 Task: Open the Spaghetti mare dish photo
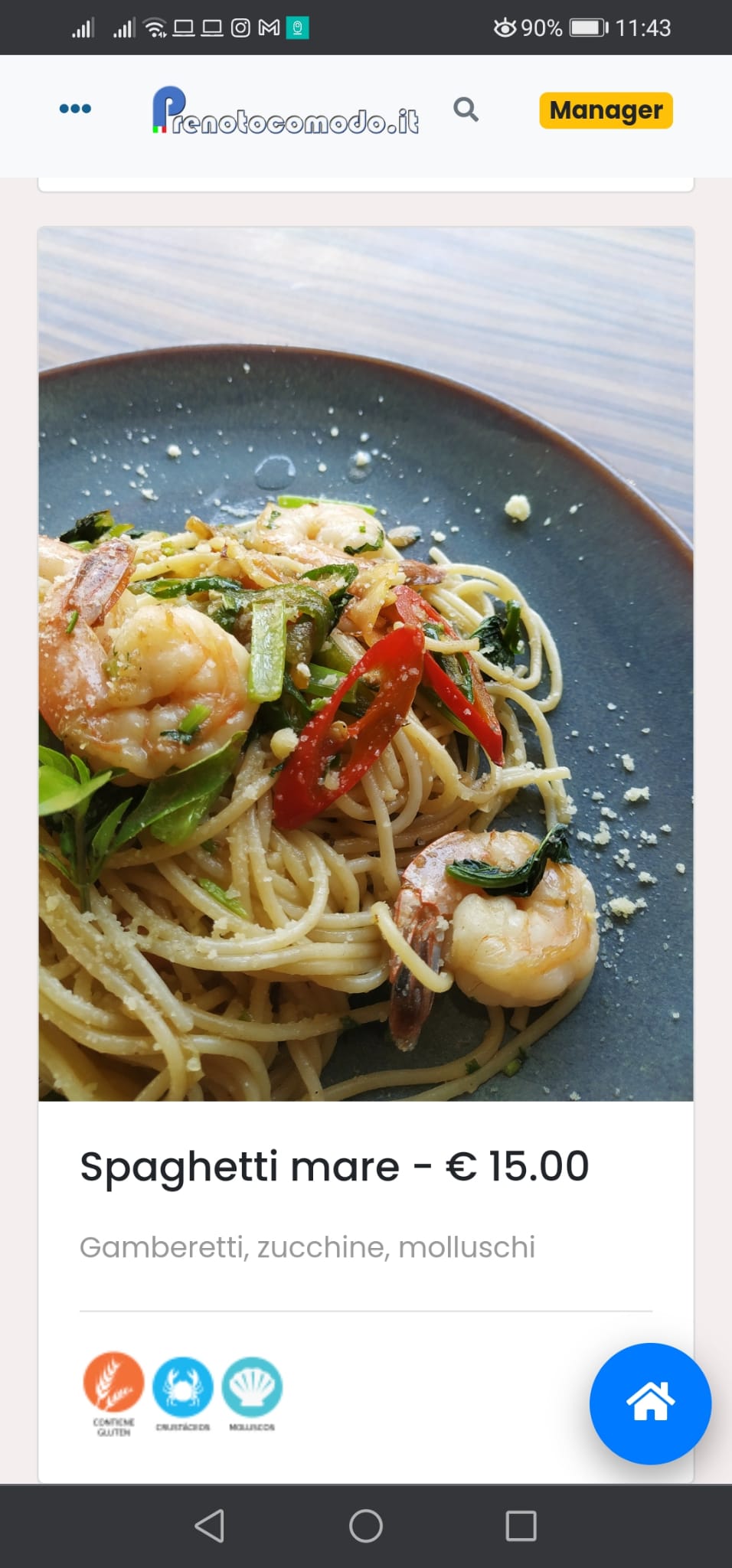click(366, 664)
